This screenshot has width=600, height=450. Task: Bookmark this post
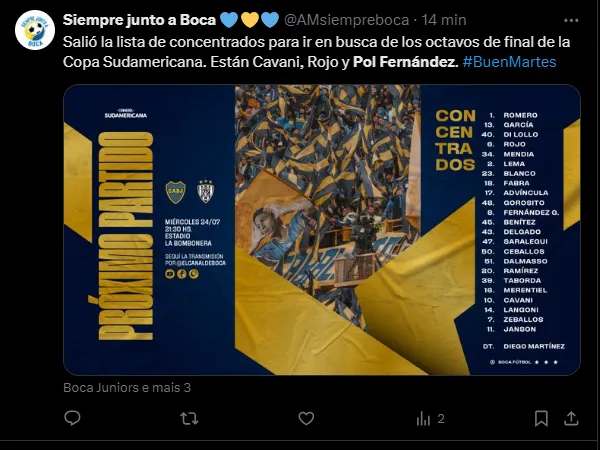540,418
